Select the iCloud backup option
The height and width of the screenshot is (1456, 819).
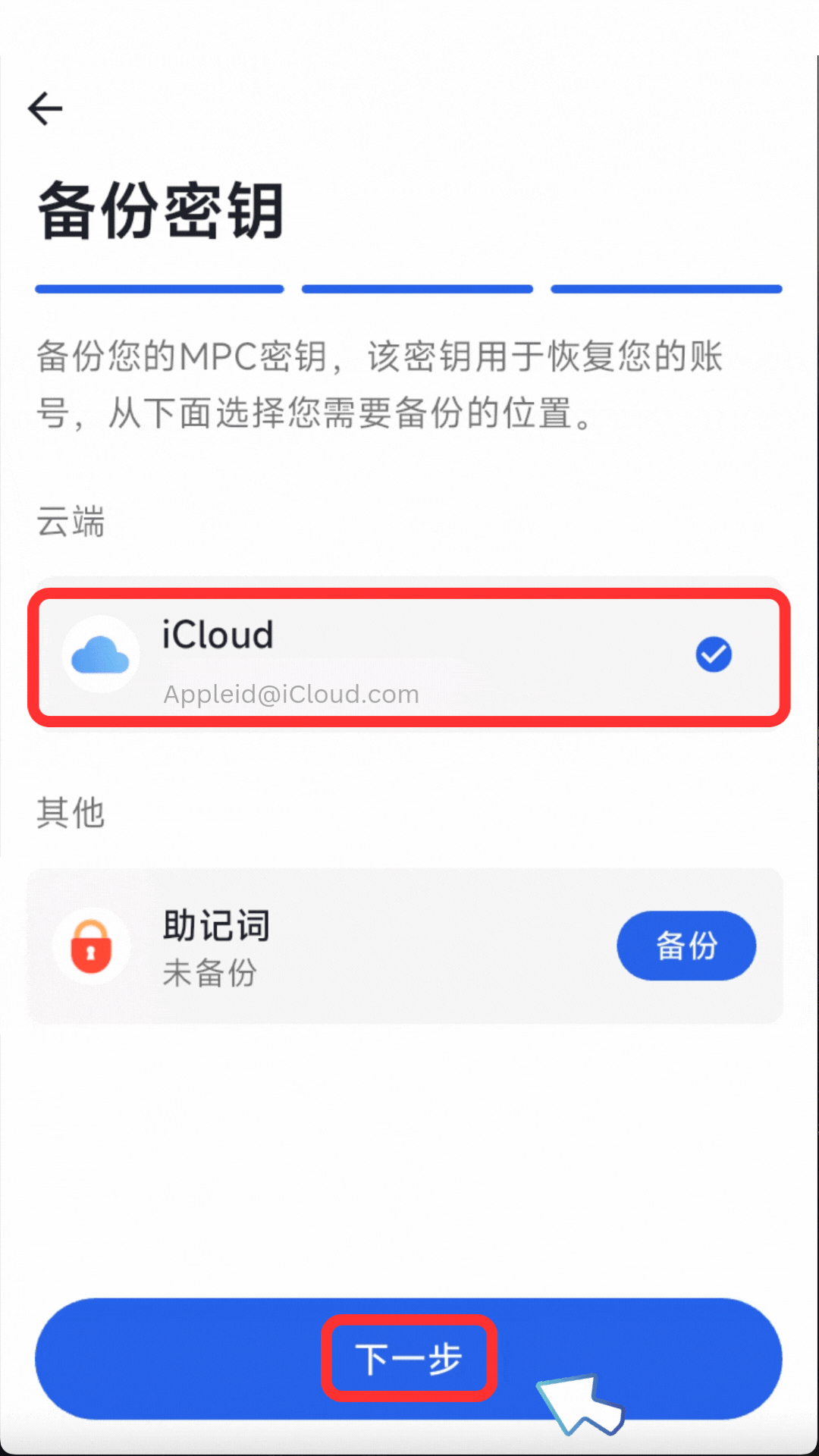click(x=408, y=657)
